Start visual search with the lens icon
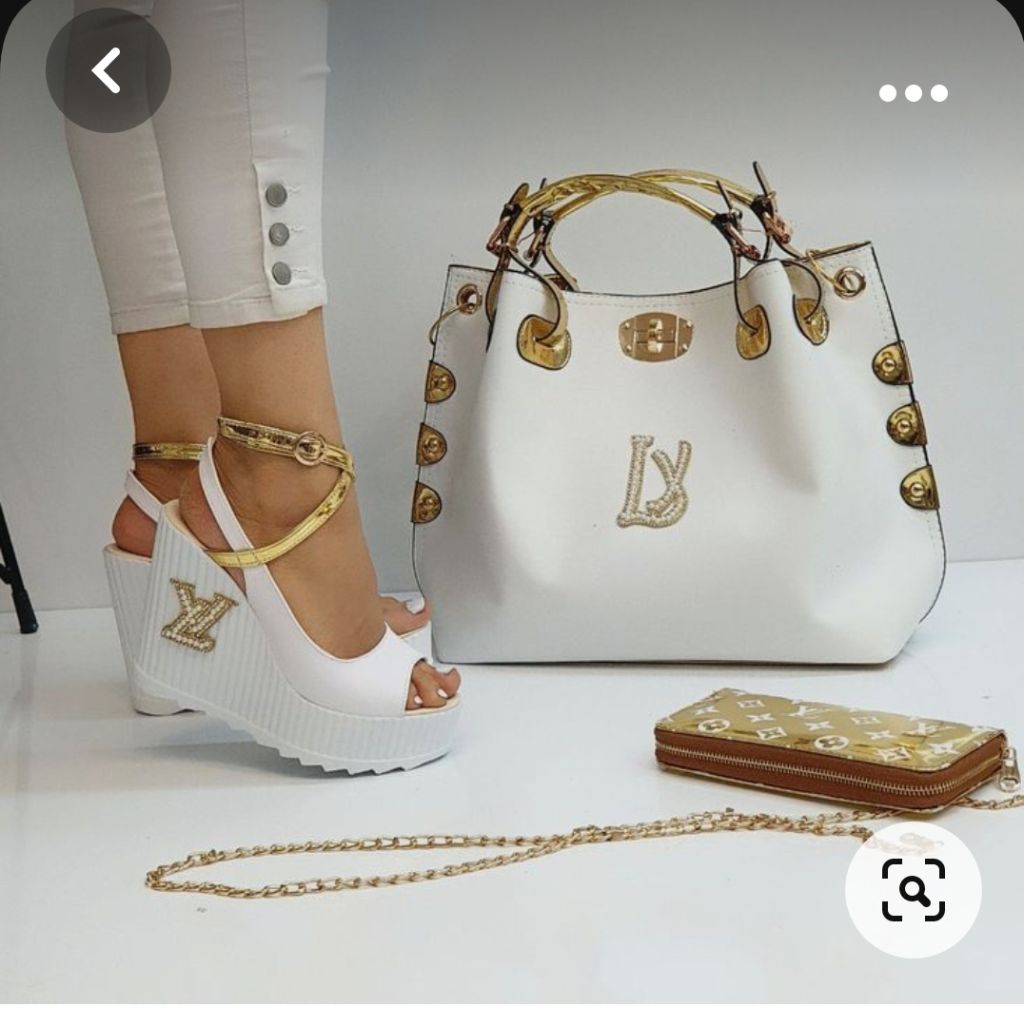The width and height of the screenshot is (1024, 1026). point(913,889)
